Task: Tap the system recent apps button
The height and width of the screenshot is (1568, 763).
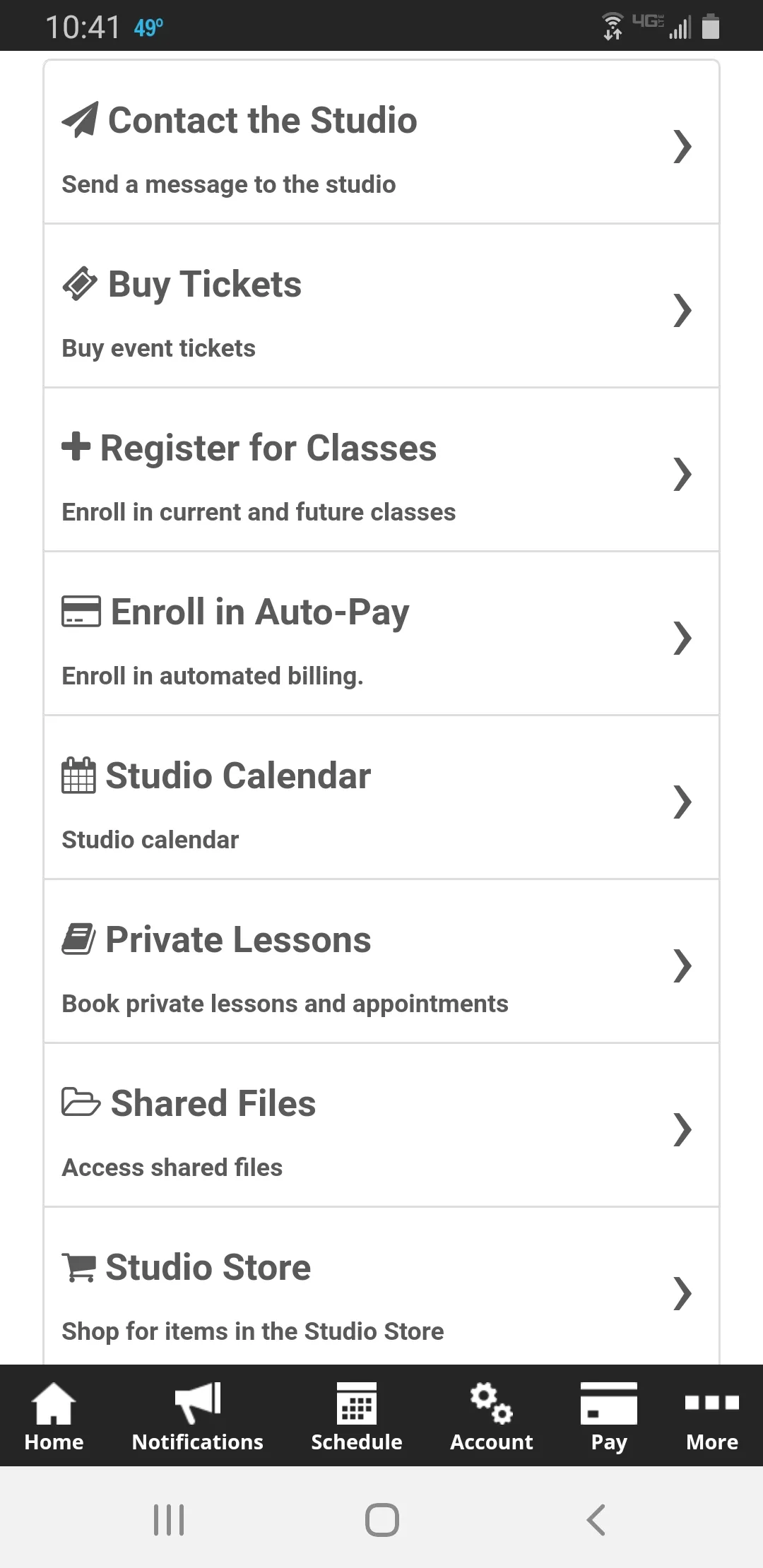Action: [169, 1519]
